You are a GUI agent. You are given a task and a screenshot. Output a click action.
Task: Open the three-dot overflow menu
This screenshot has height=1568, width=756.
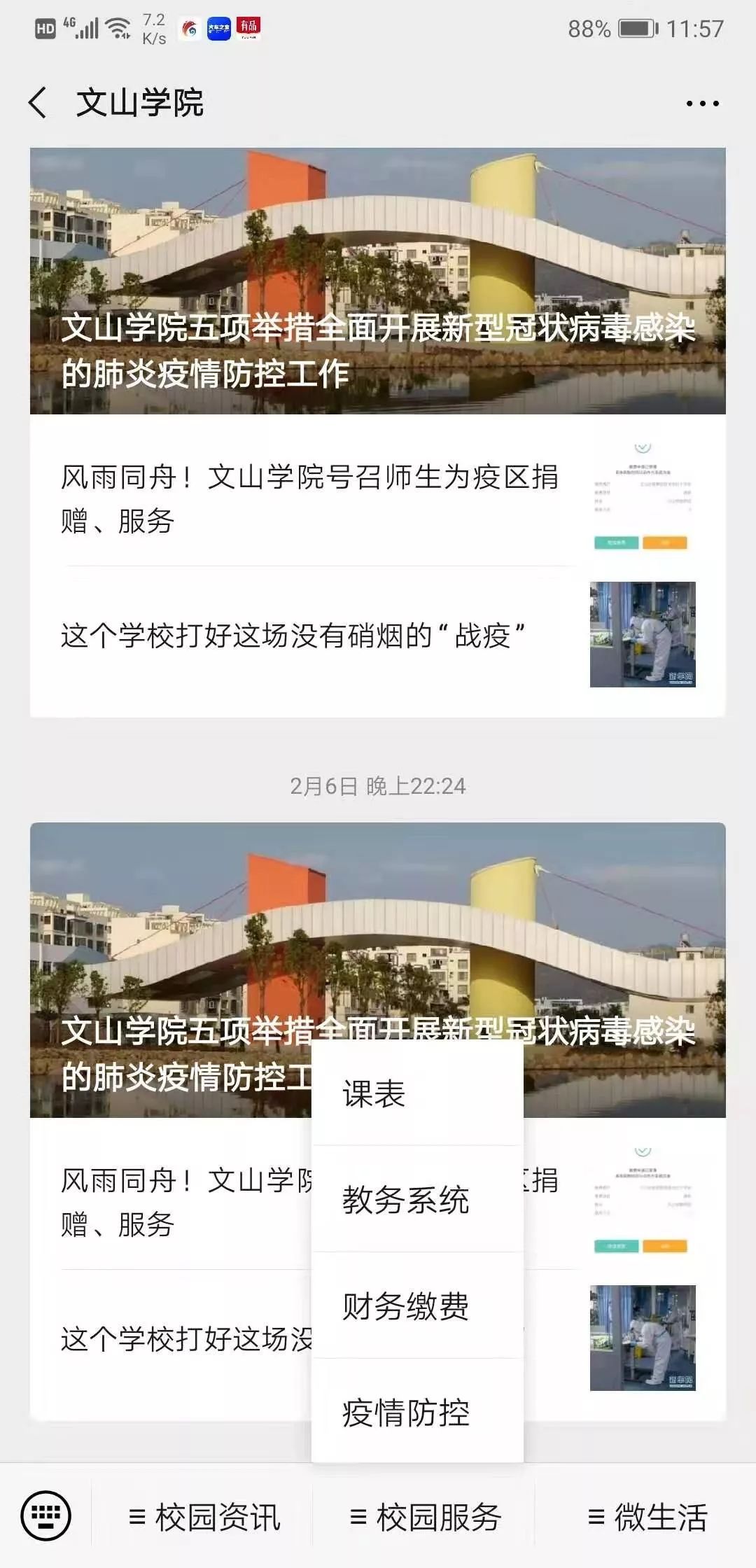tap(702, 104)
